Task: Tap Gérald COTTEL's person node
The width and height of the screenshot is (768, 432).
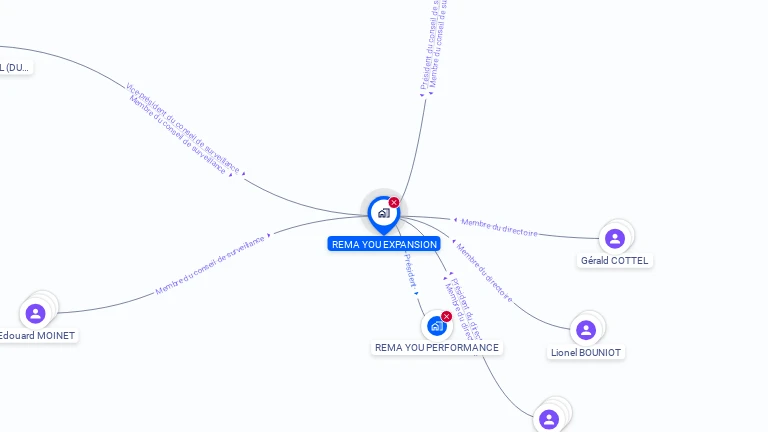Action: pyautogui.click(x=615, y=238)
